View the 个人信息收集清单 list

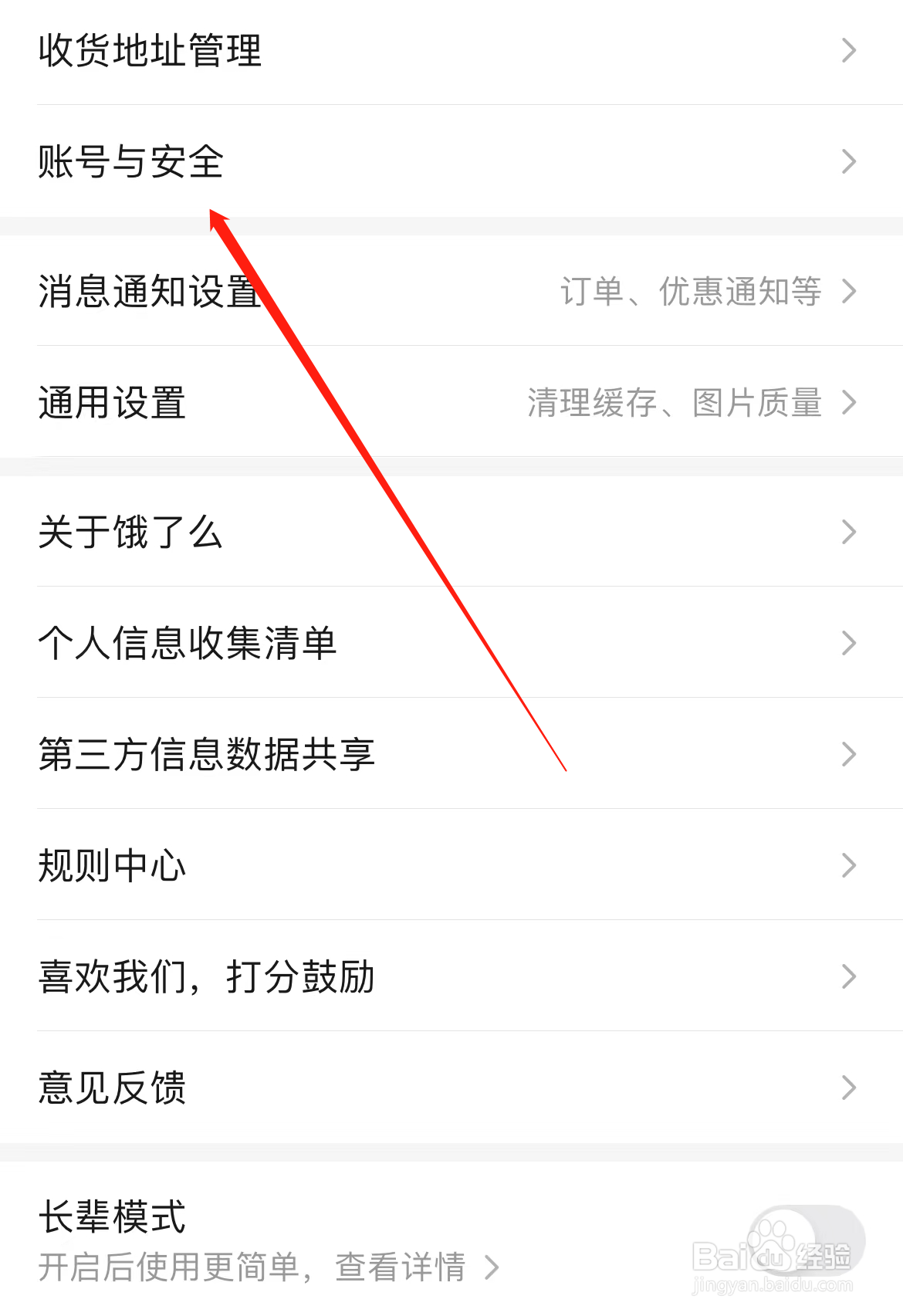[188, 642]
